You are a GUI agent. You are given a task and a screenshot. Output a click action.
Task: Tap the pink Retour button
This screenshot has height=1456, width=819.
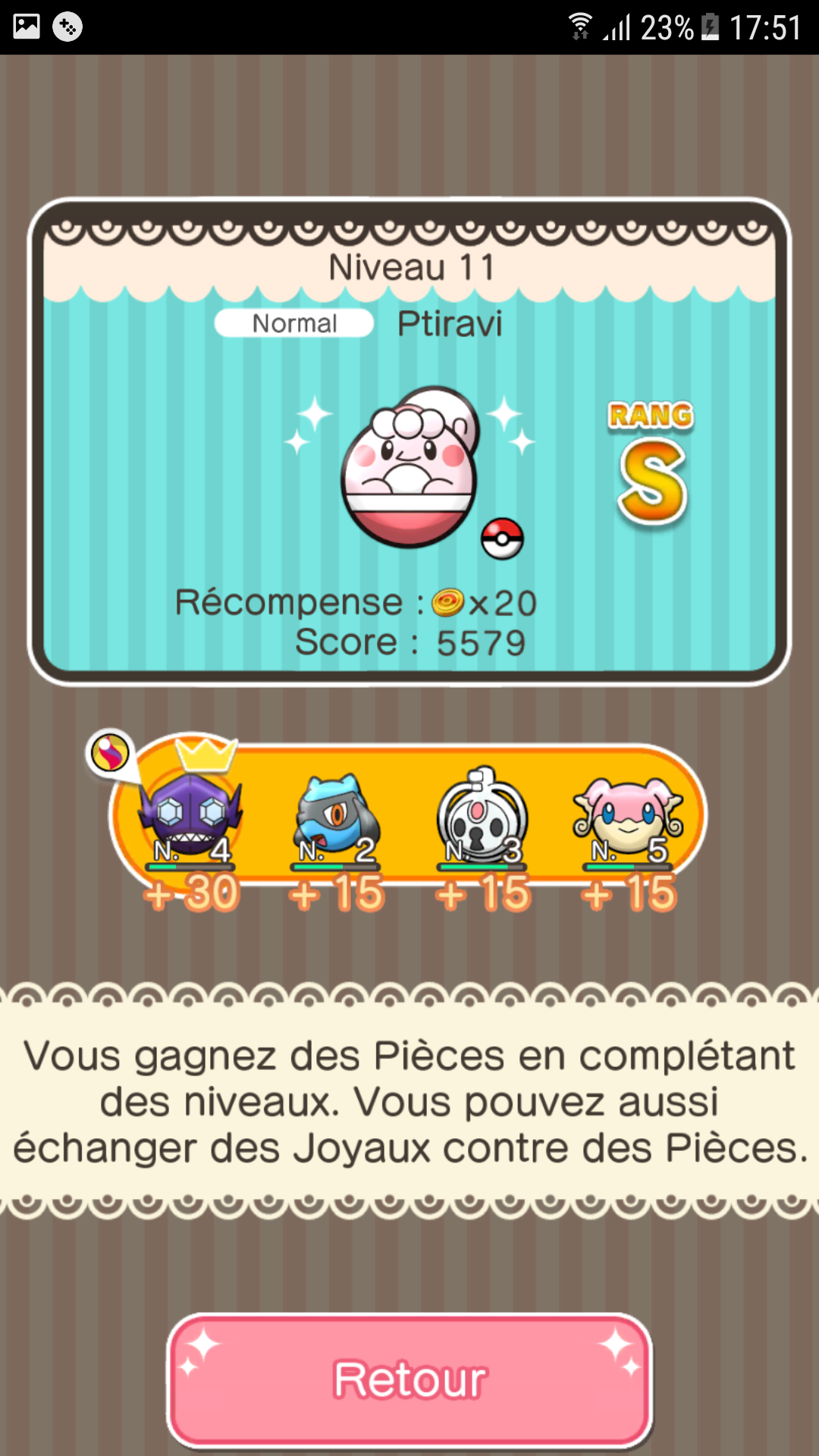click(x=409, y=1379)
